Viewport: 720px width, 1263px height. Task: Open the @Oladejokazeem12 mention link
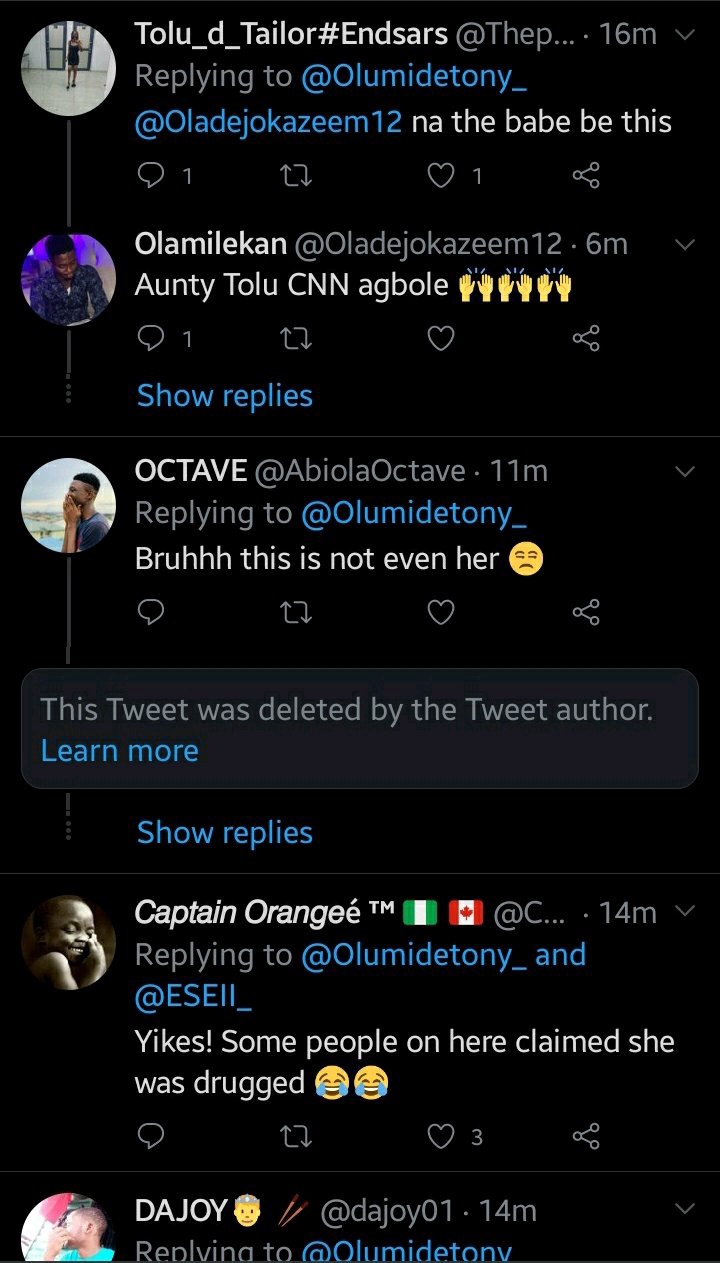(268, 122)
